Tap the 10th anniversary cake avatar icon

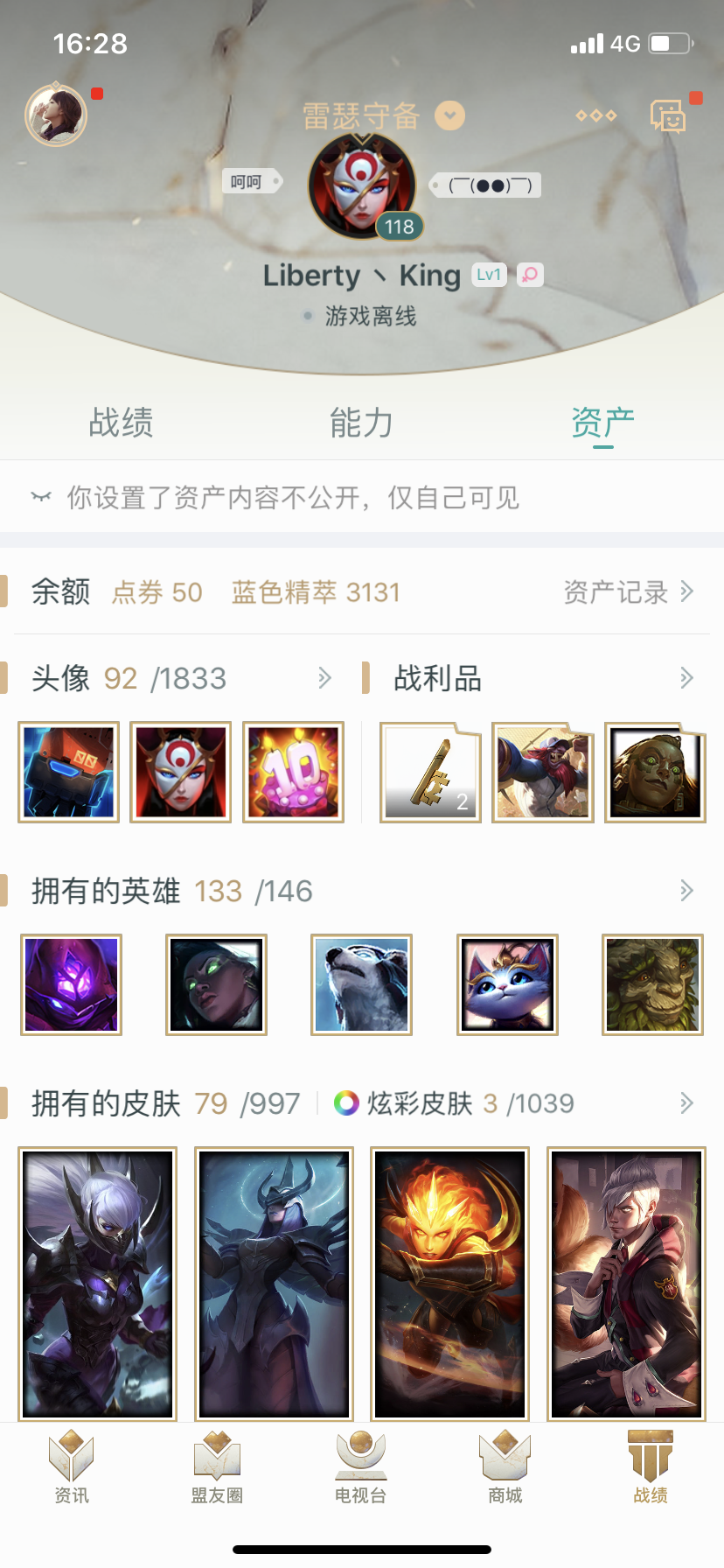click(293, 773)
